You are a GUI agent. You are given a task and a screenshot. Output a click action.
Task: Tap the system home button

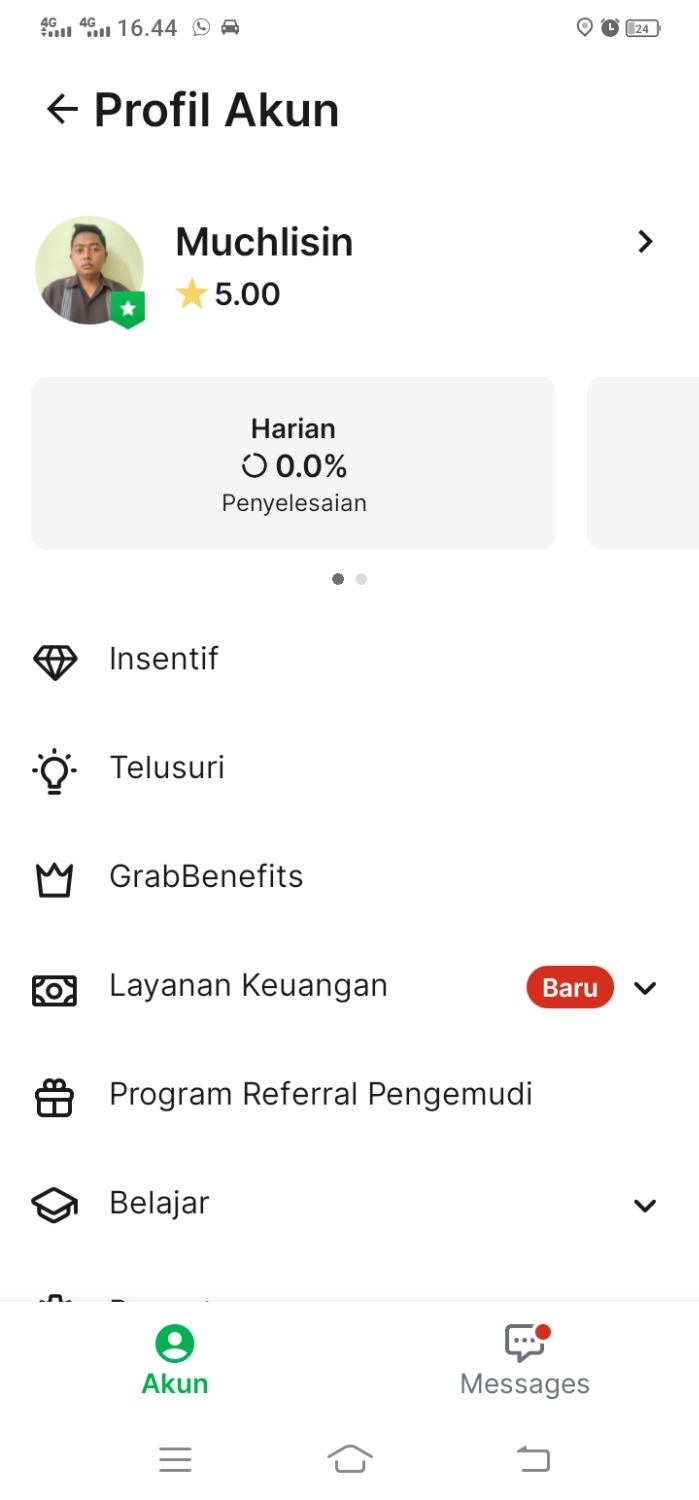[349, 1459]
